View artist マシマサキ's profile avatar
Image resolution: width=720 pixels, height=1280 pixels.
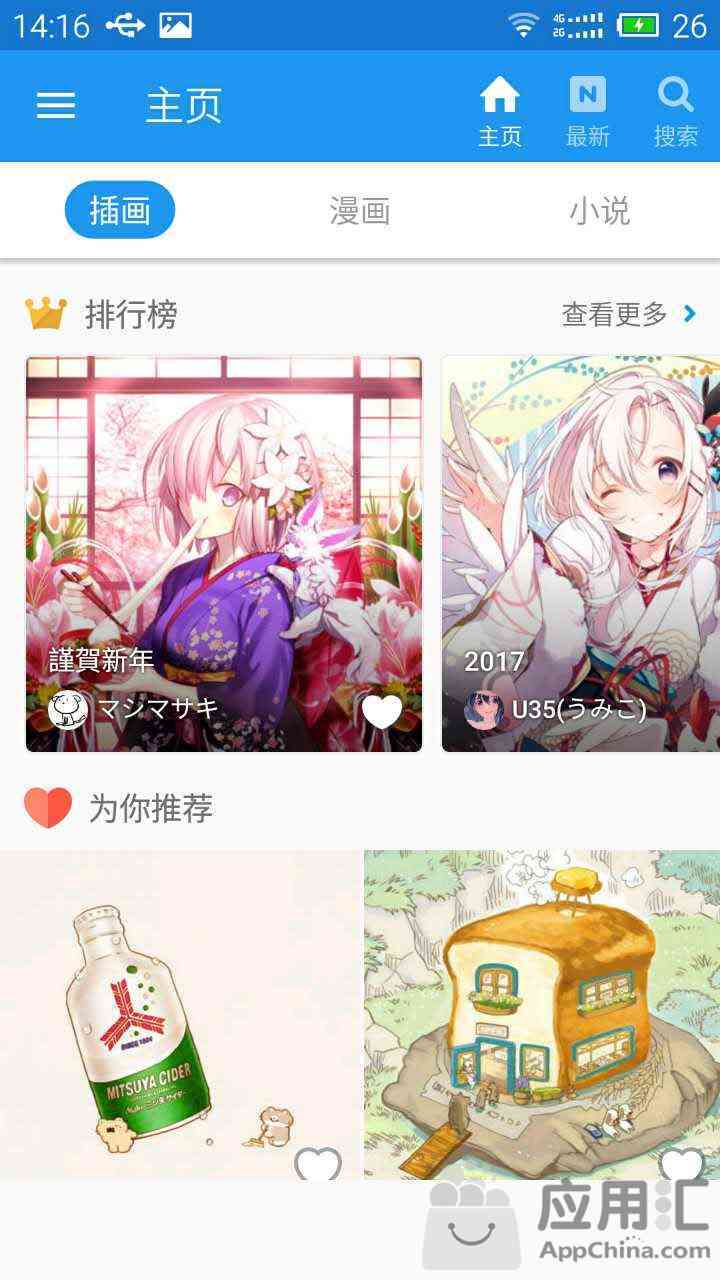pyautogui.click(x=68, y=710)
